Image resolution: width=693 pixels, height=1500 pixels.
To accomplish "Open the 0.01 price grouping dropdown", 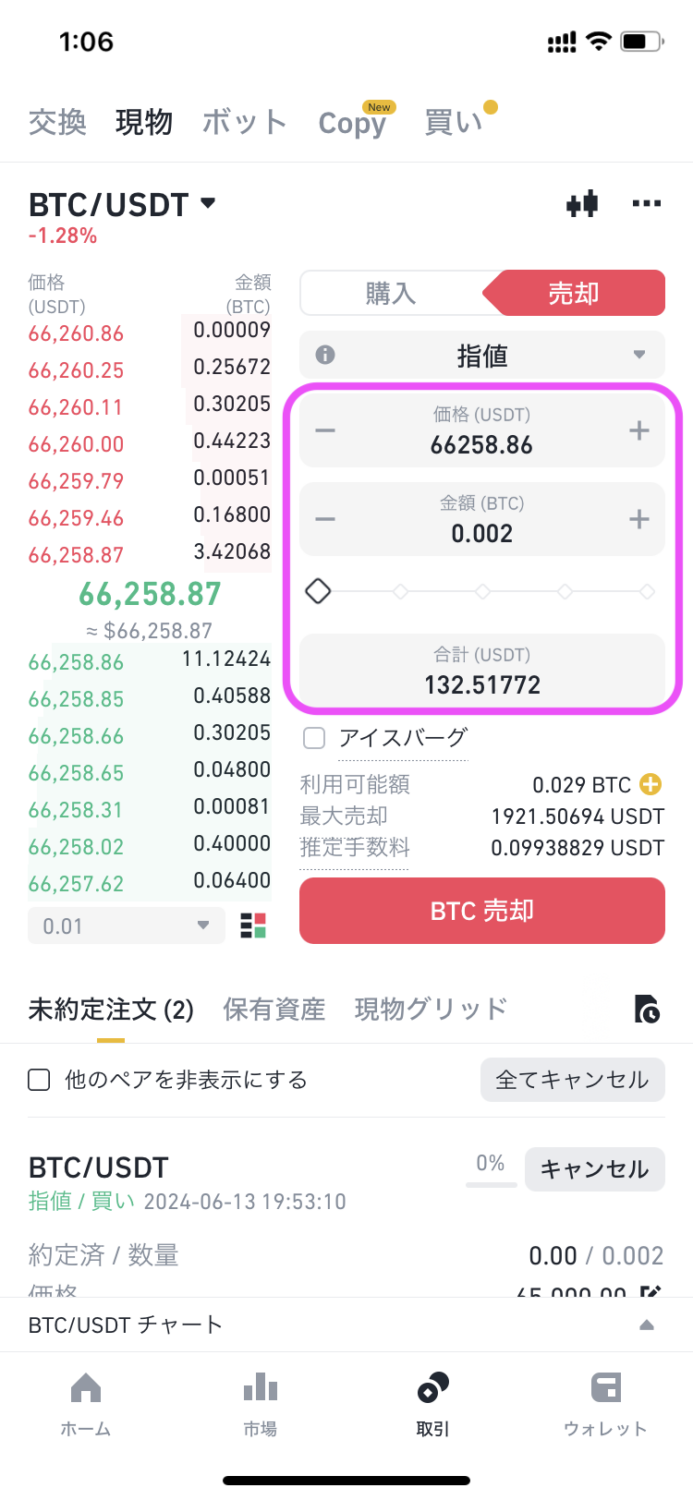I will [x=126, y=926].
